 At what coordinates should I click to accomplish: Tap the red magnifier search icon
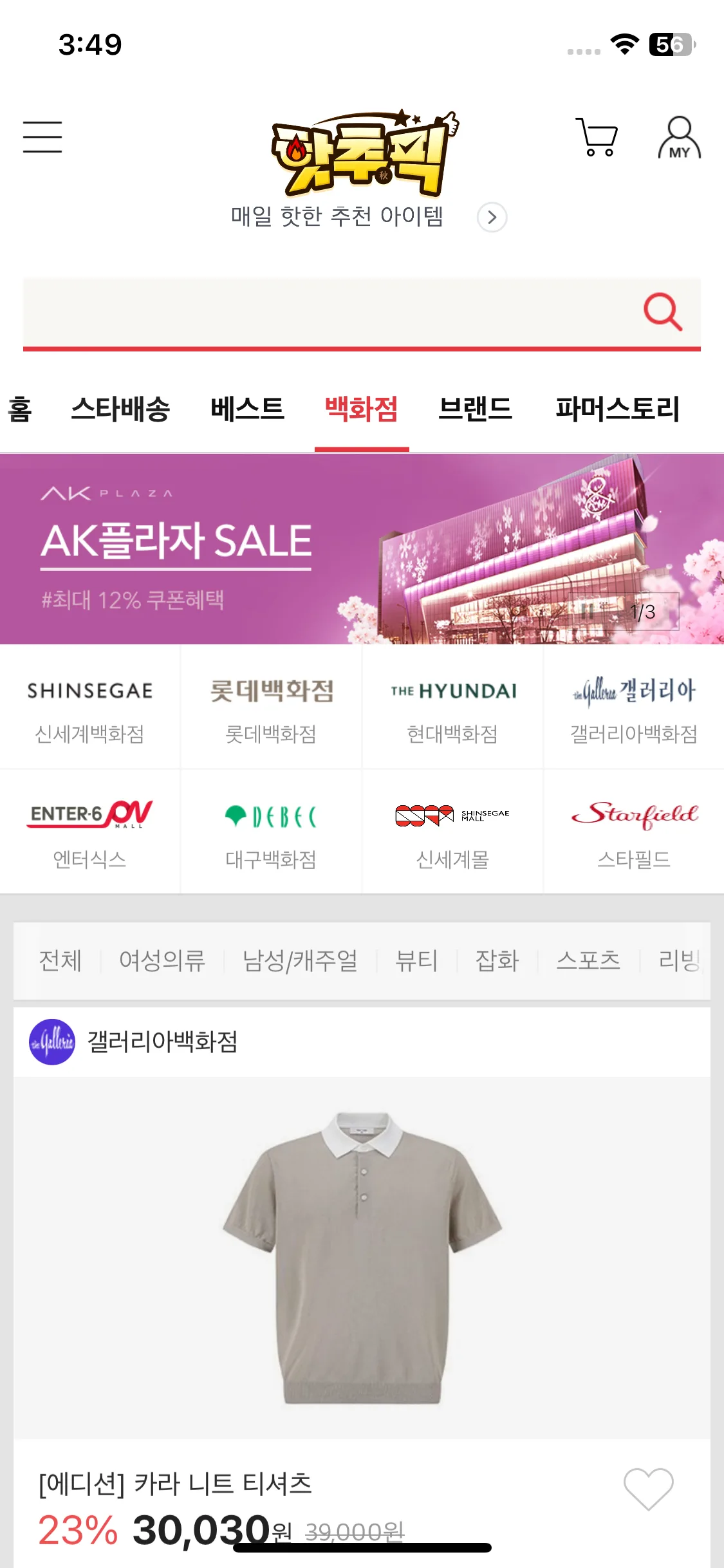(x=662, y=312)
